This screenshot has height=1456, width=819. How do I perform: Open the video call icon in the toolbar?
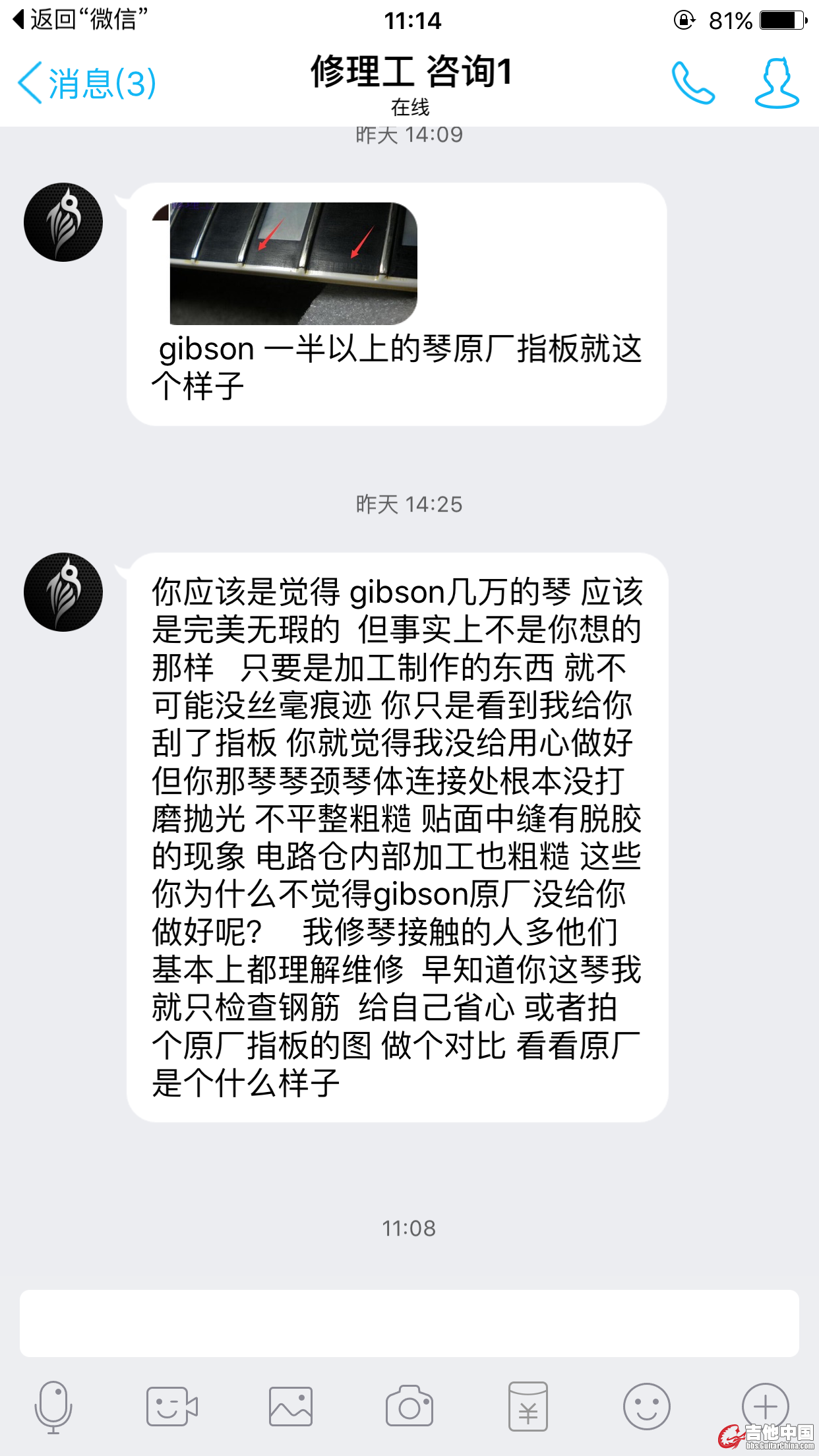coord(171,1407)
